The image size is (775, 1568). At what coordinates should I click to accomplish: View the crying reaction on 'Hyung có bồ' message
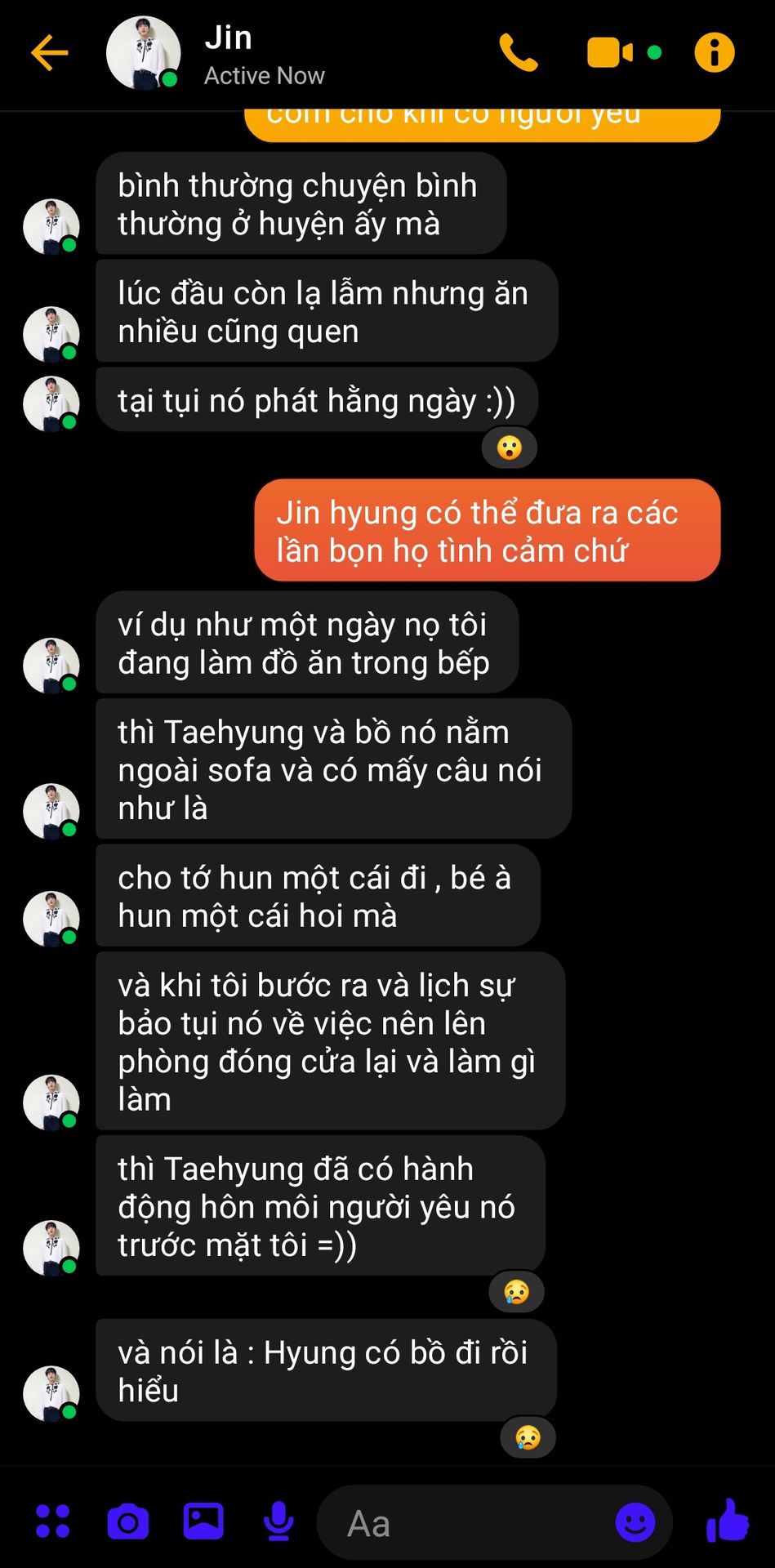(528, 1437)
